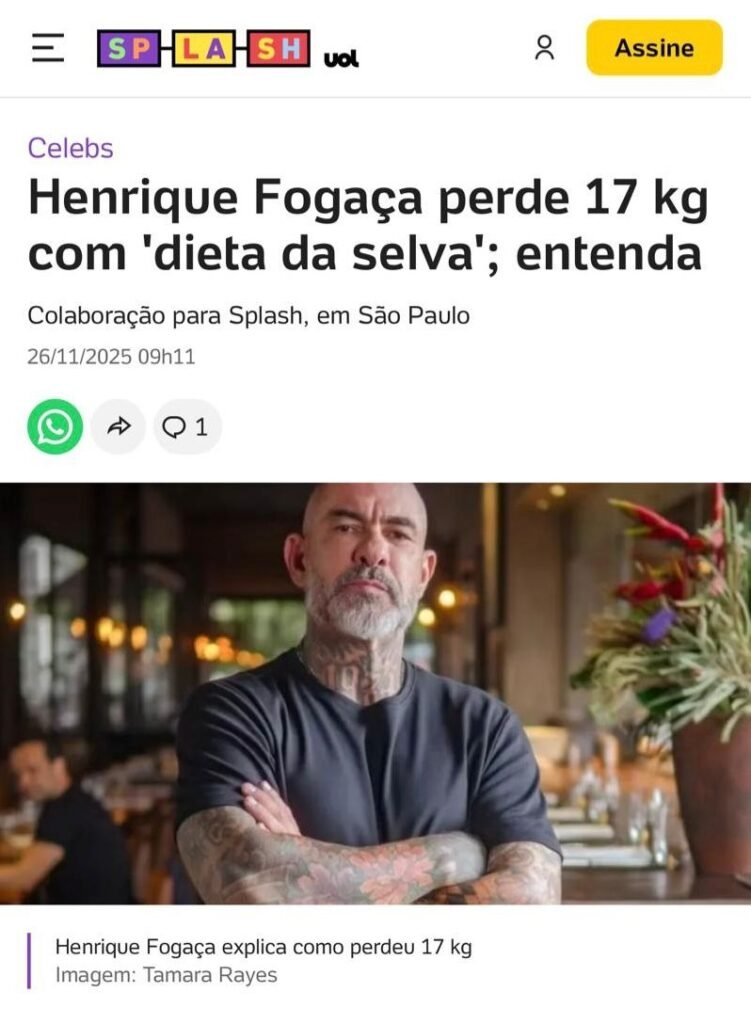Share the article via WhatsApp
Viewport: 751px width, 1024px height.
pyautogui.click(x=55, y=427)
